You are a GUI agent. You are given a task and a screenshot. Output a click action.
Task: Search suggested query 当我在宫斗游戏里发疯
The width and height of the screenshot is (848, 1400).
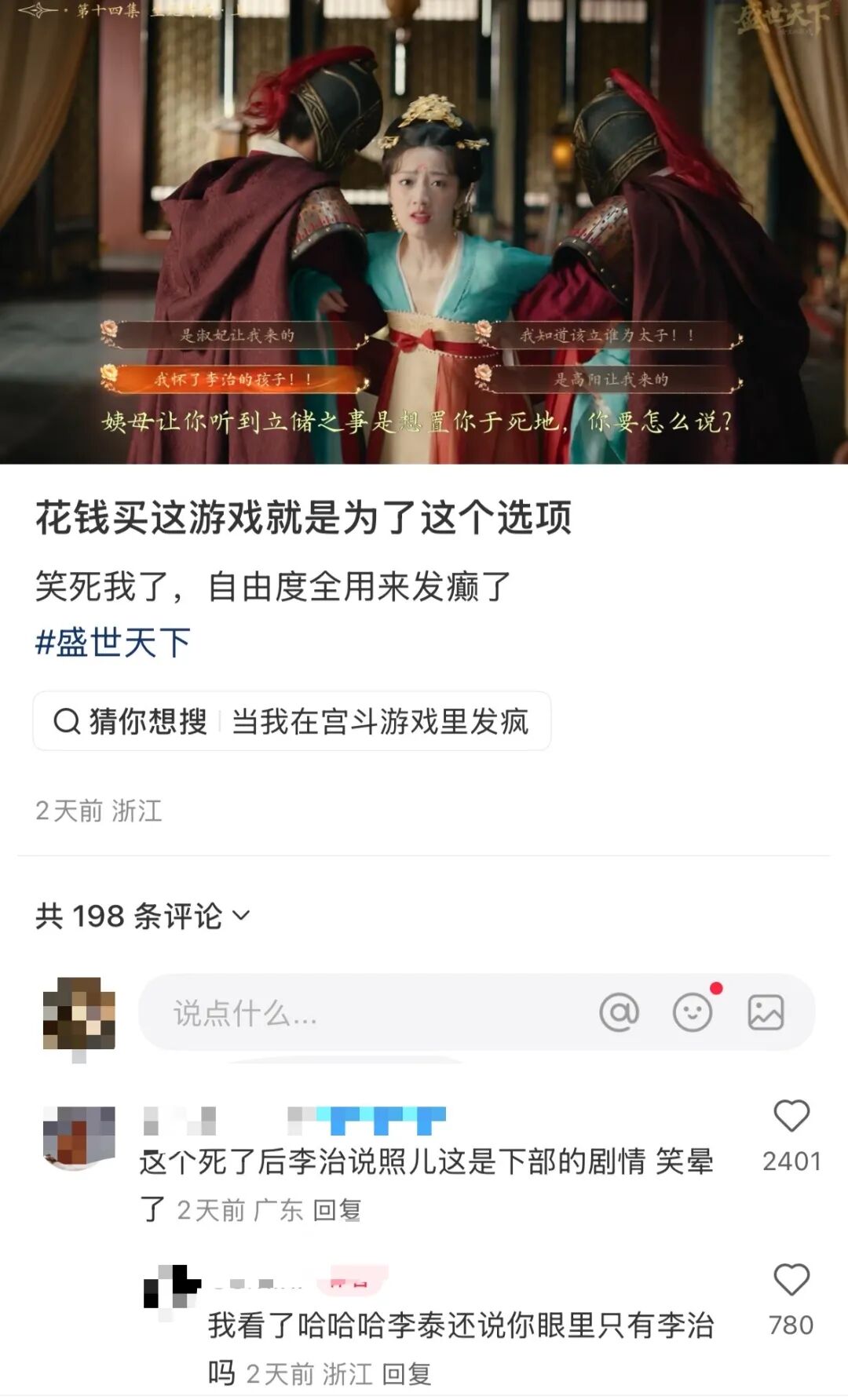point(292,721)
